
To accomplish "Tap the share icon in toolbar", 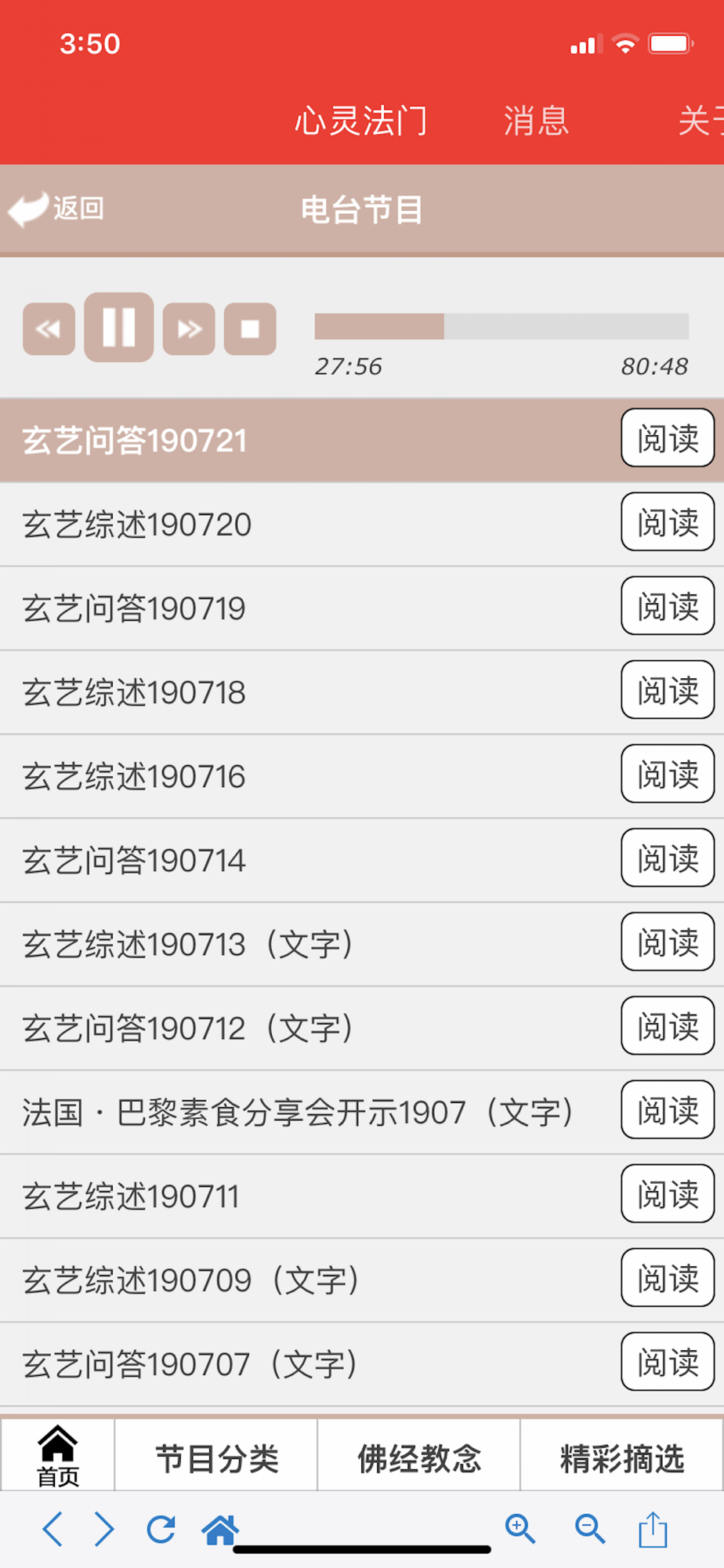I will pos(653,1529).
